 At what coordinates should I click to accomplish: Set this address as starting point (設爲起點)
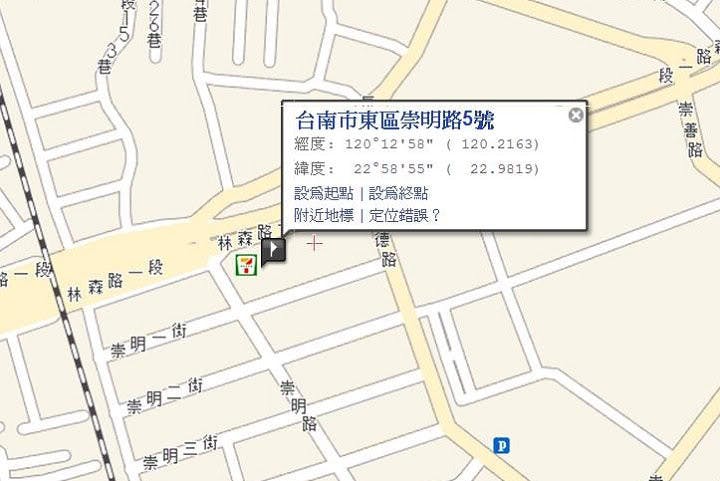323,193
